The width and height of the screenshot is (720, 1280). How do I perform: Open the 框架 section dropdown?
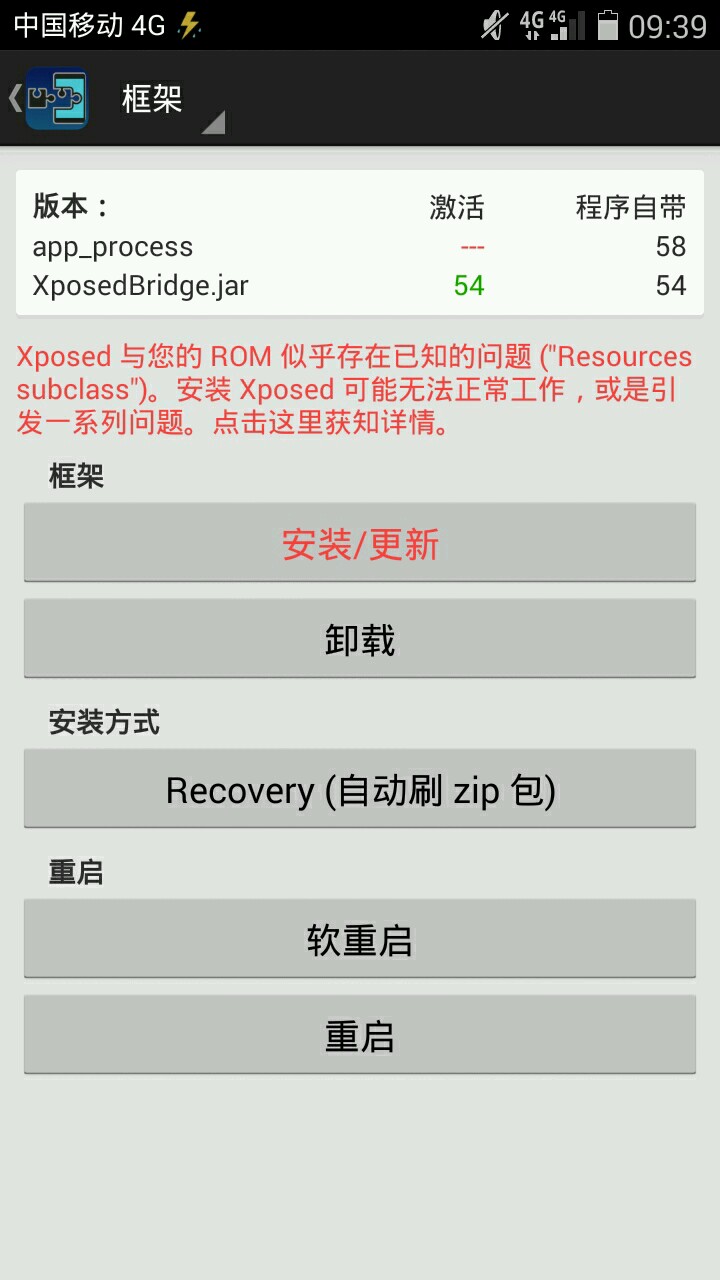point(170,100)
